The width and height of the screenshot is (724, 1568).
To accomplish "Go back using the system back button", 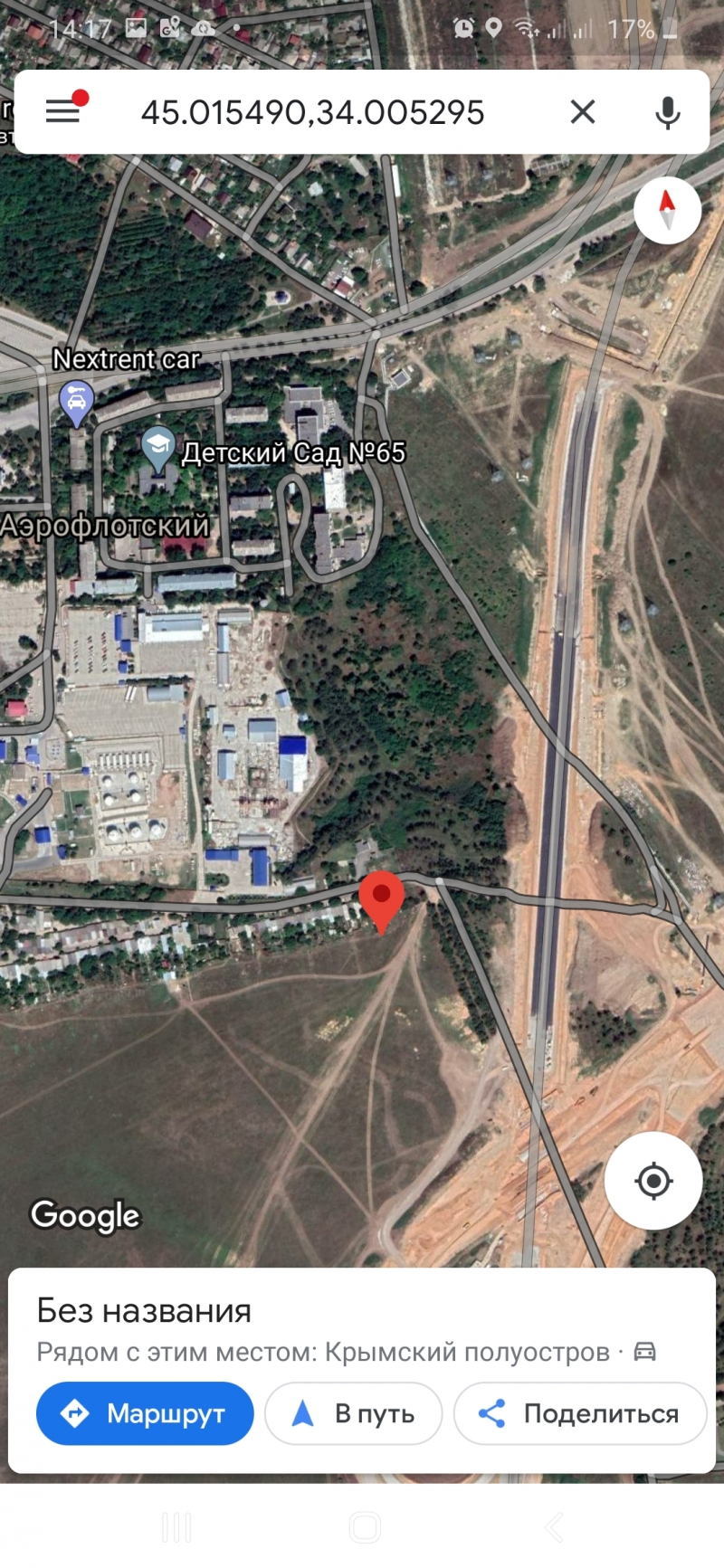I will pyautogui.click(x=554, y=1527).
